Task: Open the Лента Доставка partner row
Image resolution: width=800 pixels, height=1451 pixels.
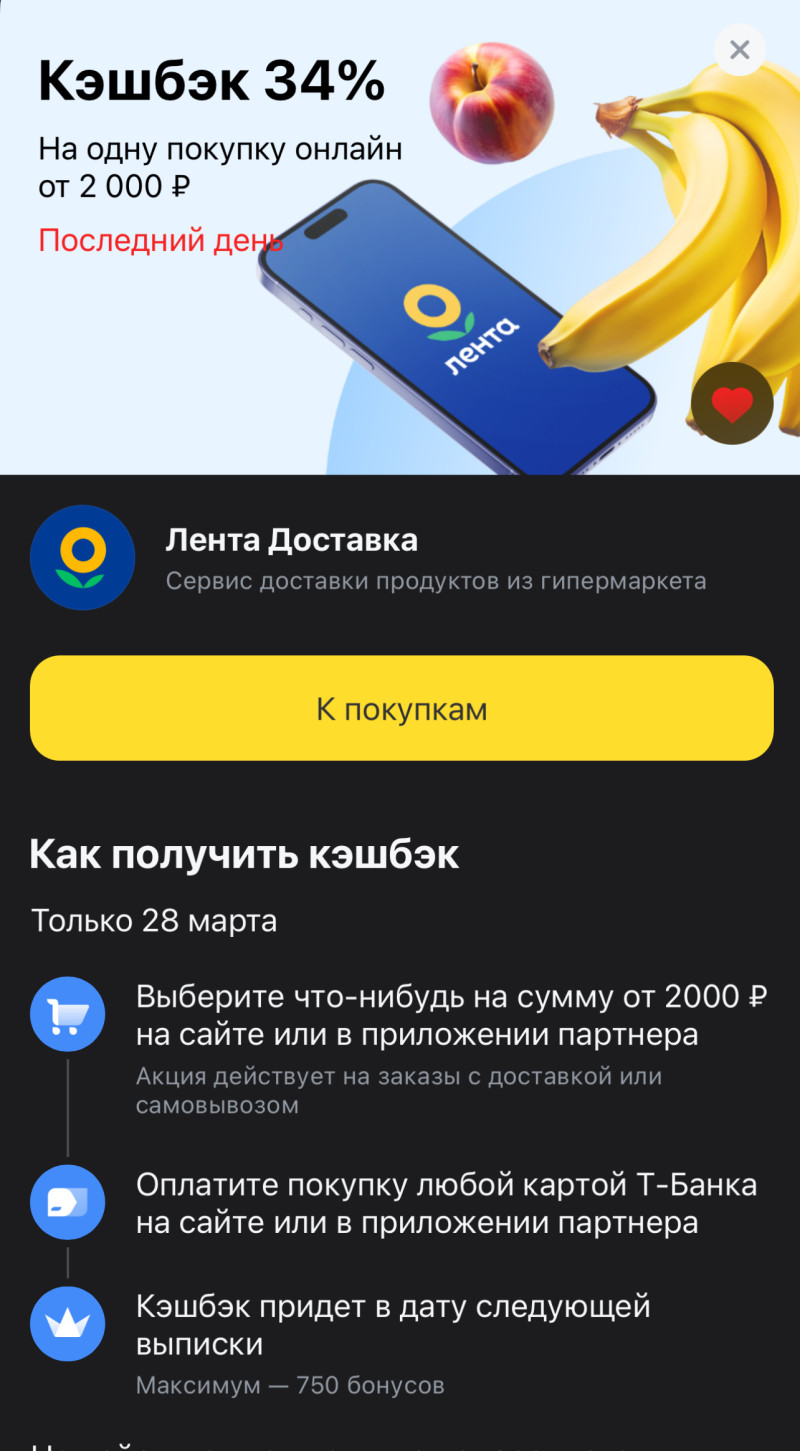Action: (400, 558)
